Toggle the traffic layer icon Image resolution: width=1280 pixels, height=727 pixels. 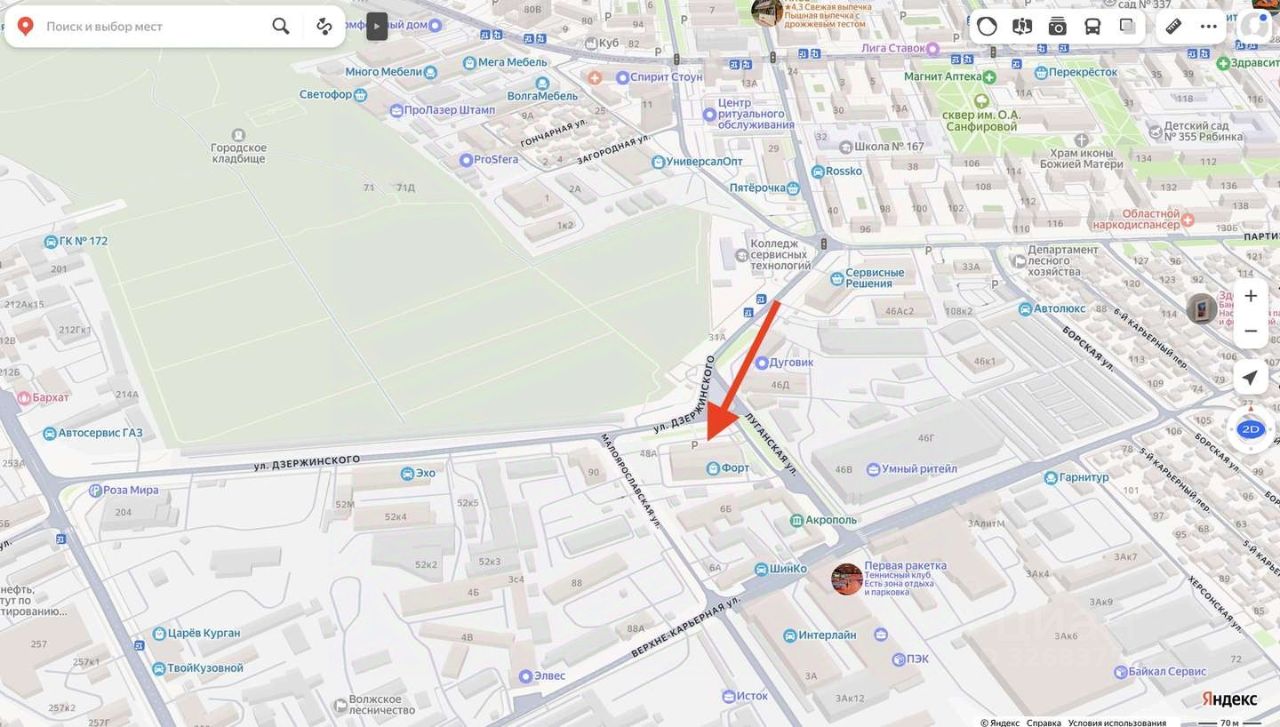[987, 27]
